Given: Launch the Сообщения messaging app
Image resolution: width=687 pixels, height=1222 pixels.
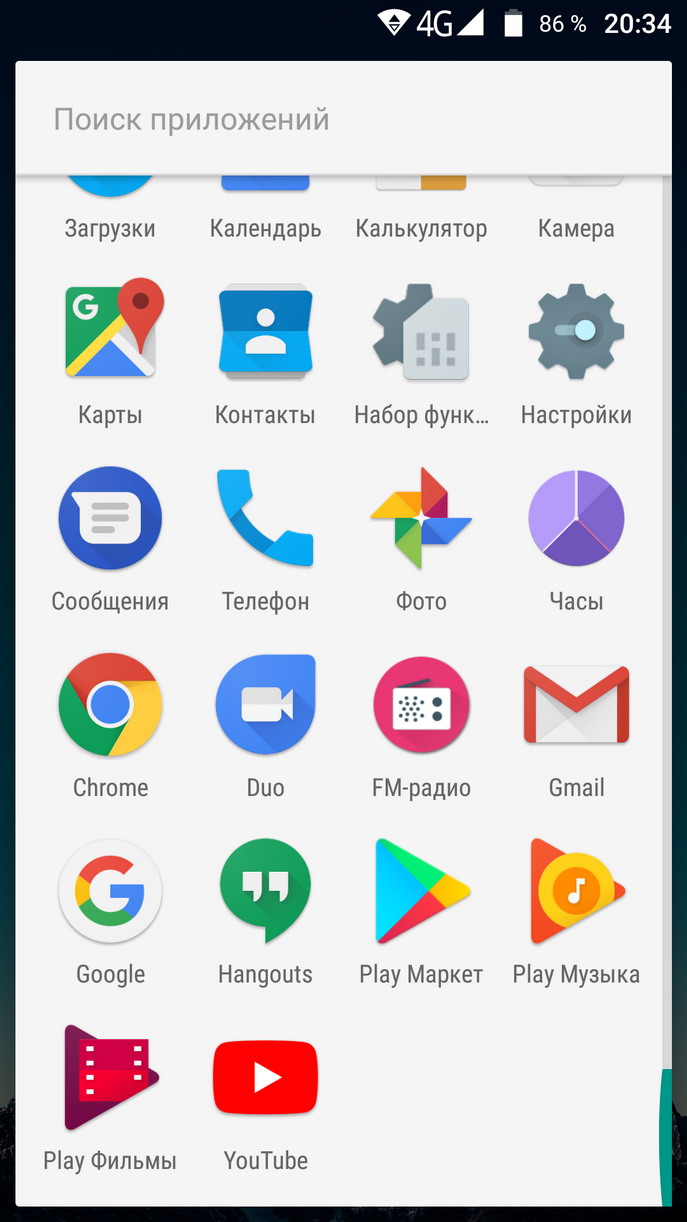Looking at the screenshot, I should [111, 518].
